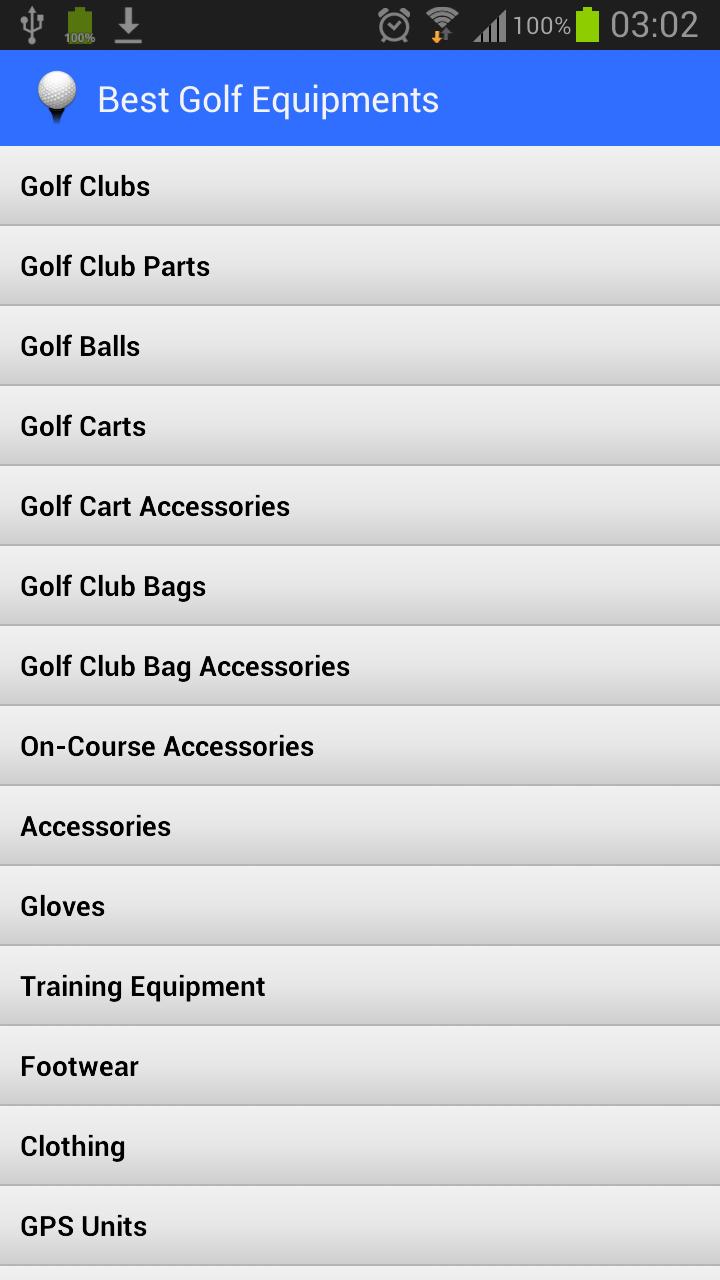This screenshot has width=720, height=1280.
Task: Tap the battery indicator icon
Action: 586,25
